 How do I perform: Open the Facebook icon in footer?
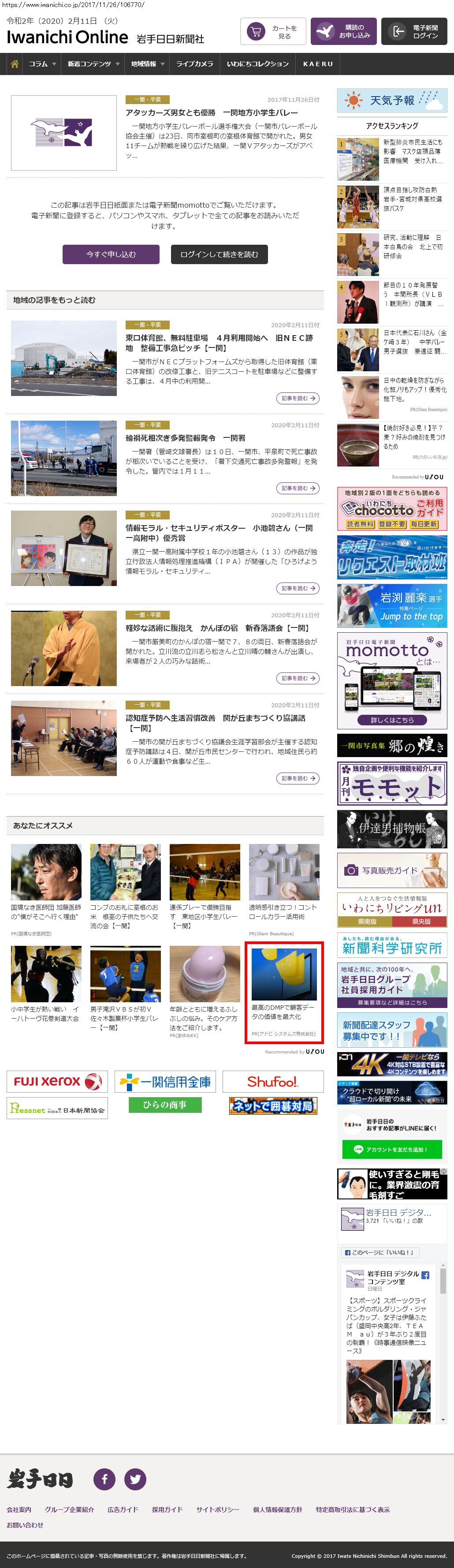[104, 1478]
